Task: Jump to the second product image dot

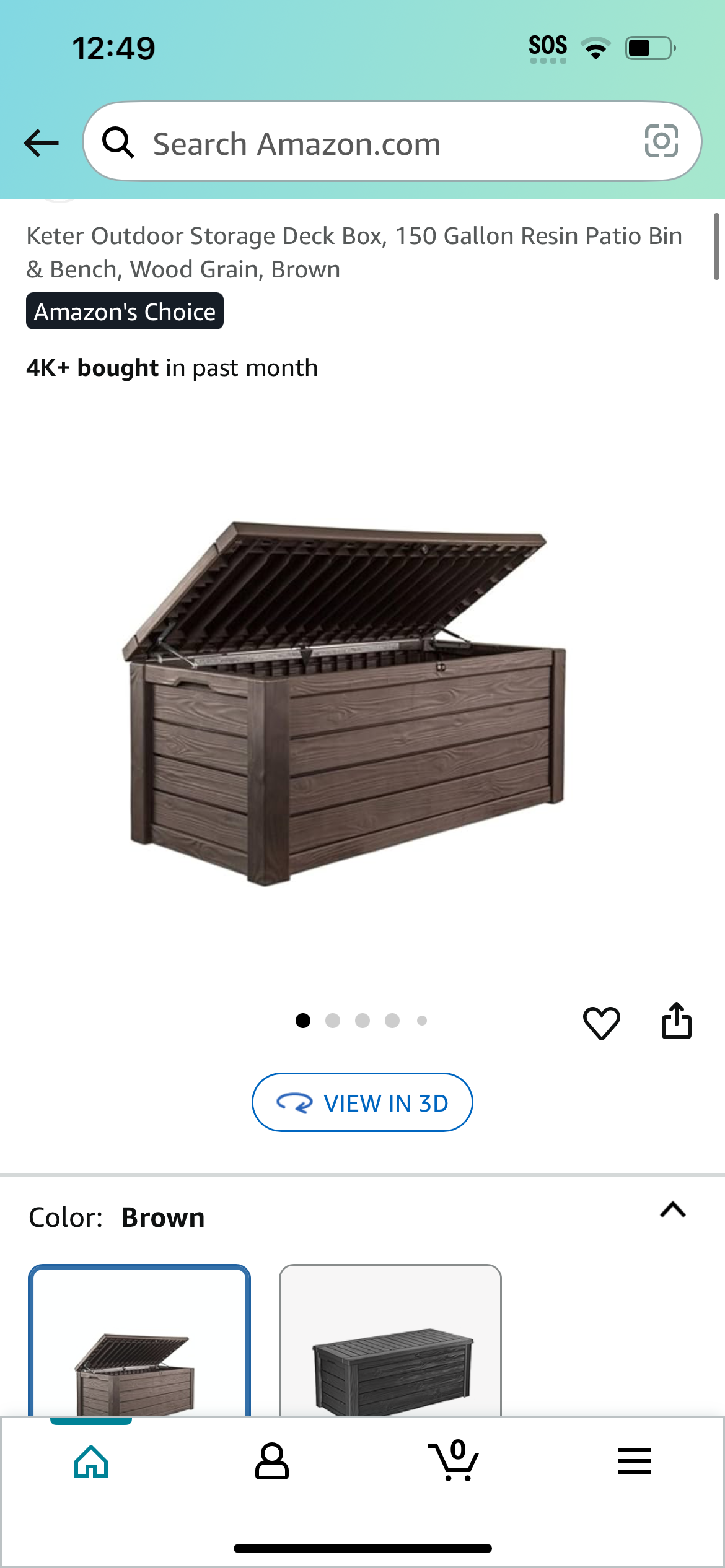Action: coord(333,1021)
